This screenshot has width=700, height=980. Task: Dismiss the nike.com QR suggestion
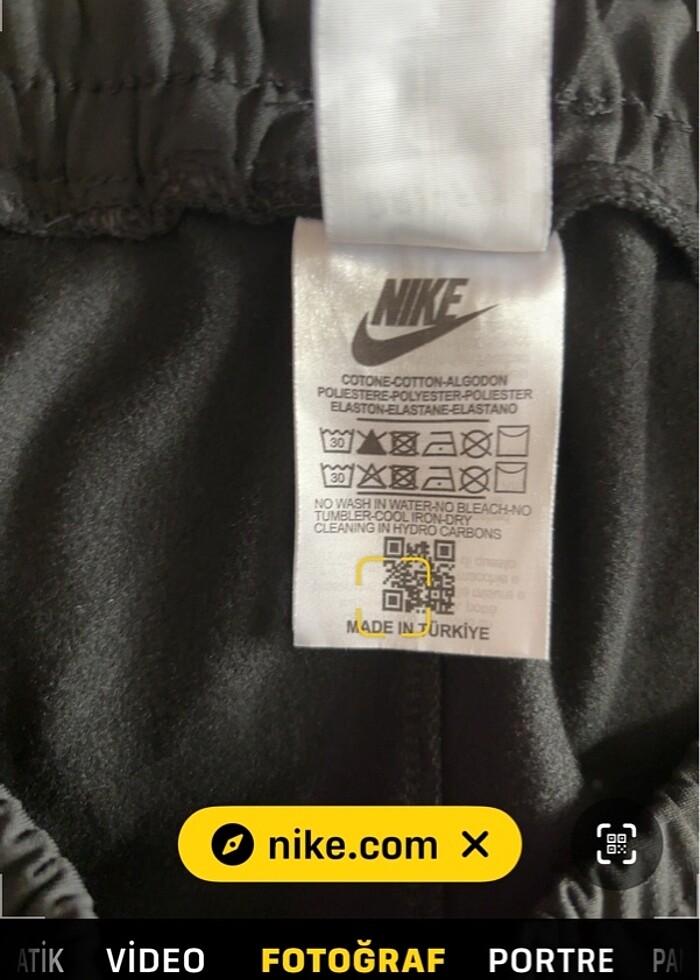tap(476, 845)
